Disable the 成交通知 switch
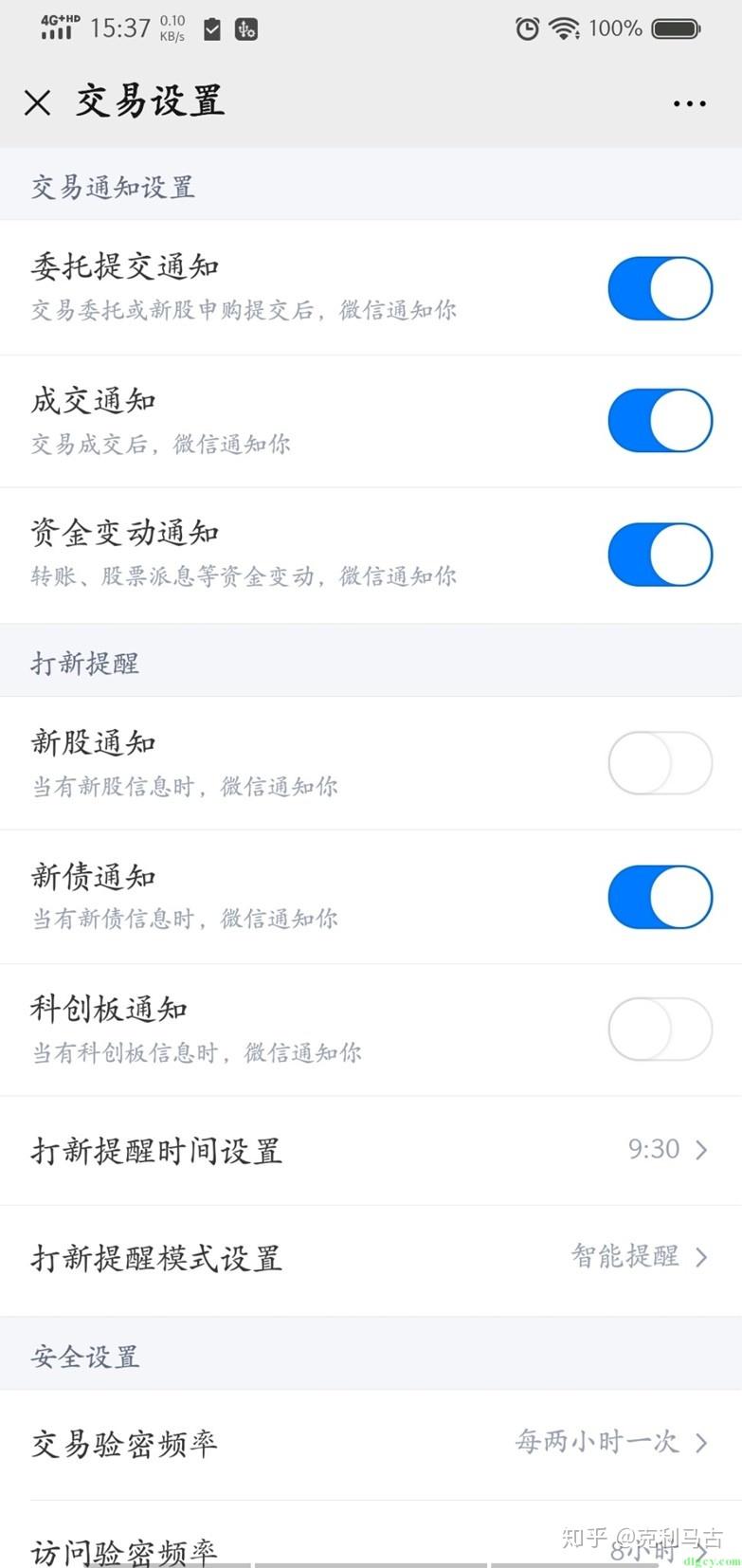This screenshot has height=1568, width=742. point(660,421)
